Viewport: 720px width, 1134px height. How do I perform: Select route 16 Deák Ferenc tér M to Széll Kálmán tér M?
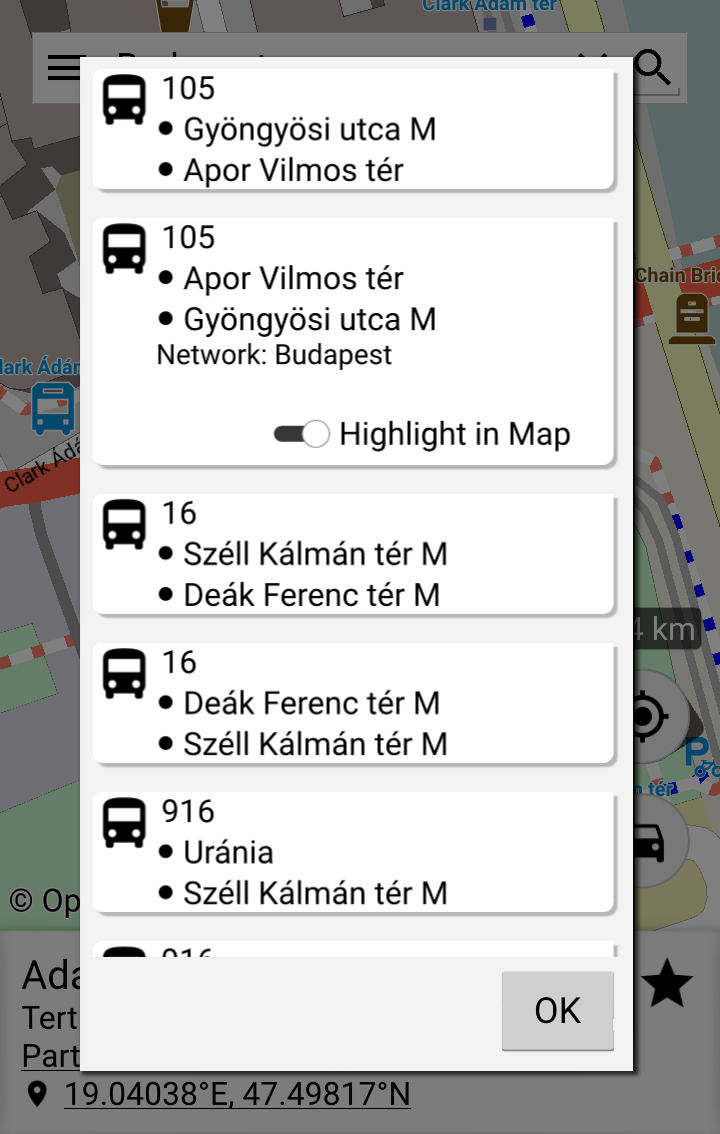(x=352, y=703)
